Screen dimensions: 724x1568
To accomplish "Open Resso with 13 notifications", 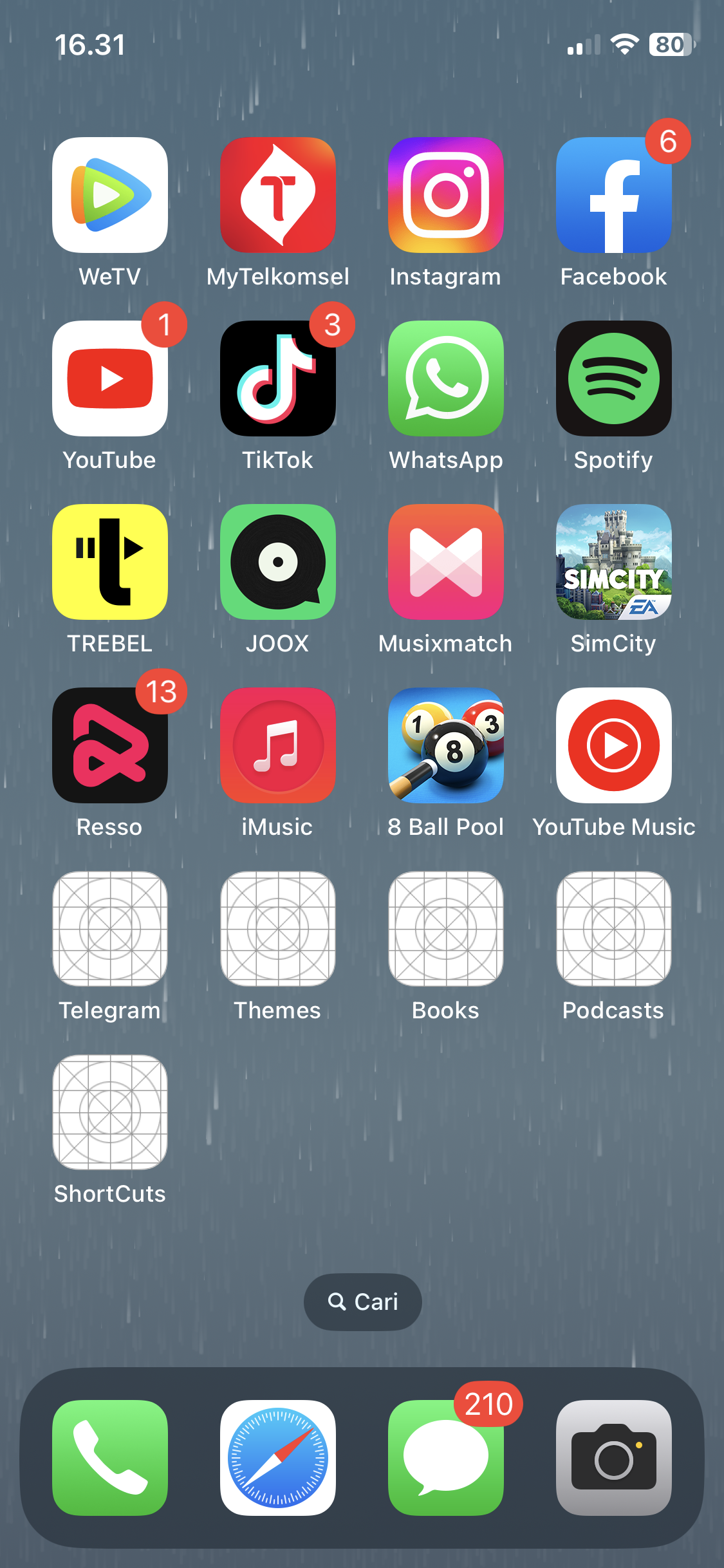I will pyautogui.click(x=110, y=745).
